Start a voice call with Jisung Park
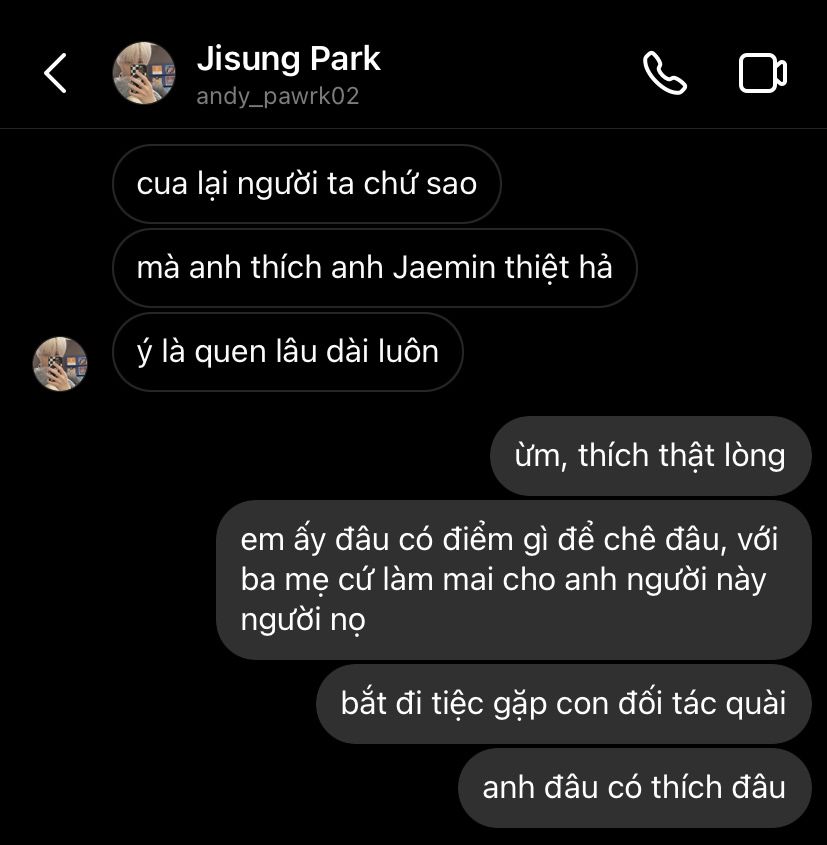 coord(664,74)
